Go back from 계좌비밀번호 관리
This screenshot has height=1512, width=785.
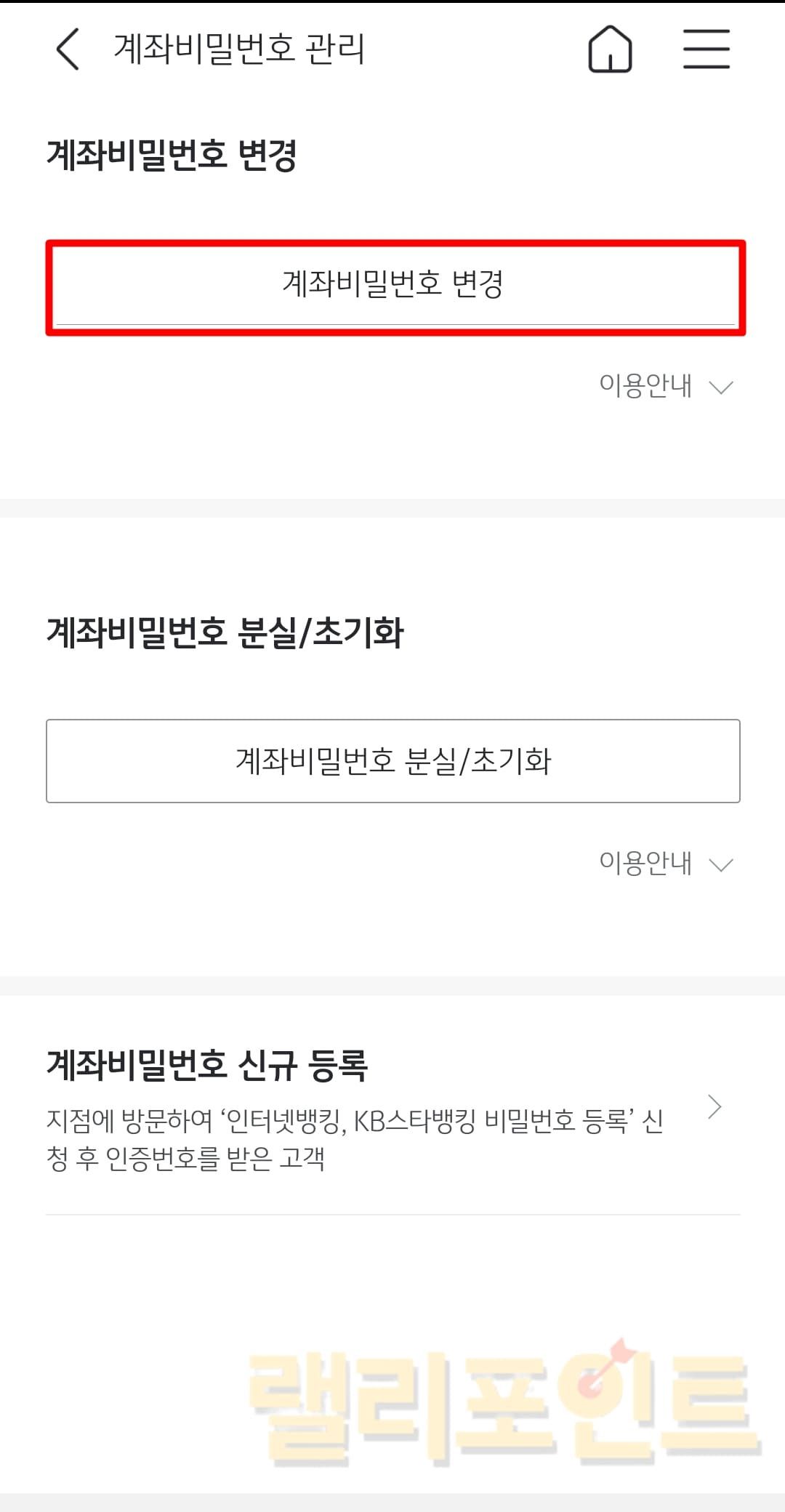(68, 49)
